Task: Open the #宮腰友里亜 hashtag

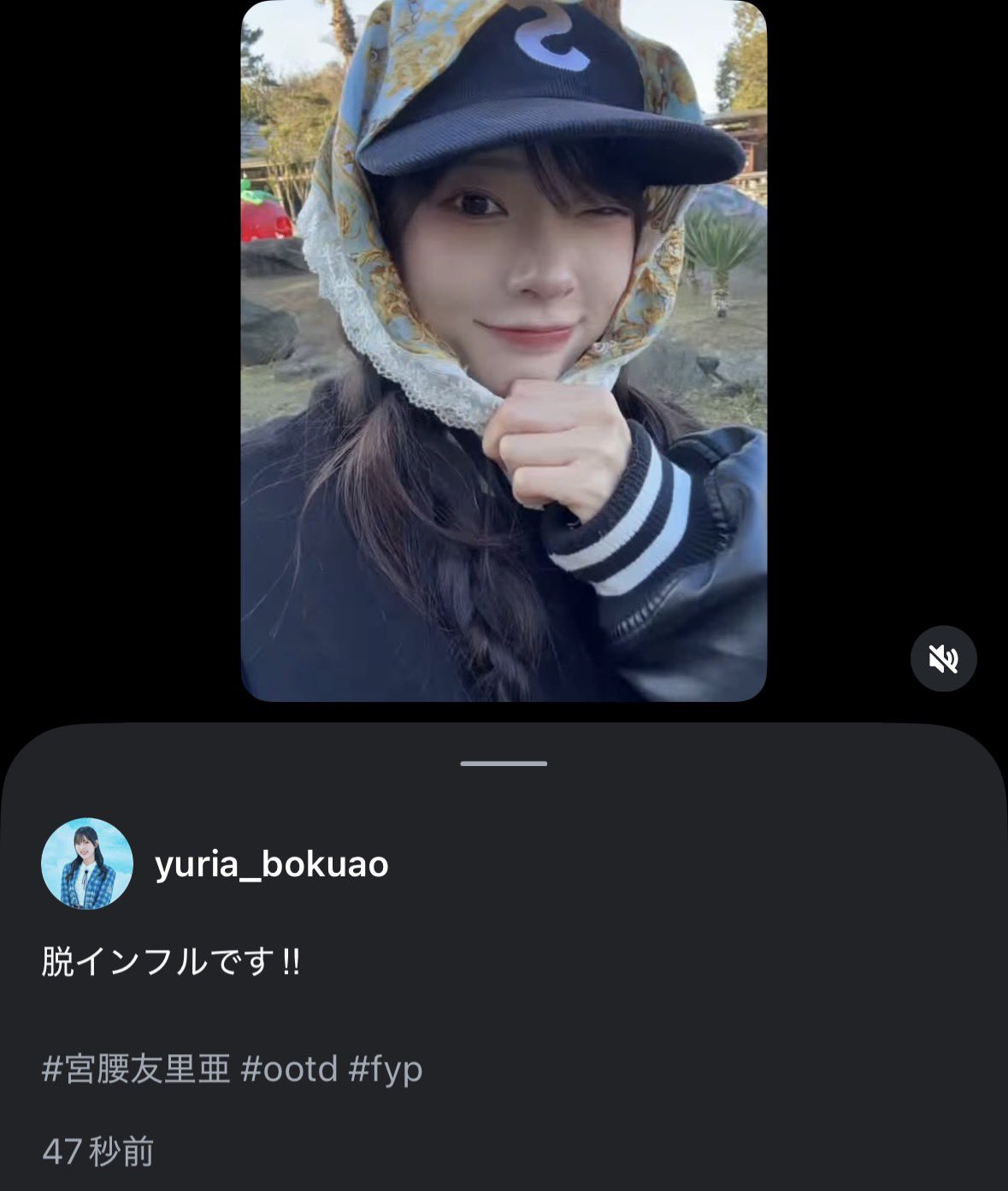Action: coord(137,1069)
